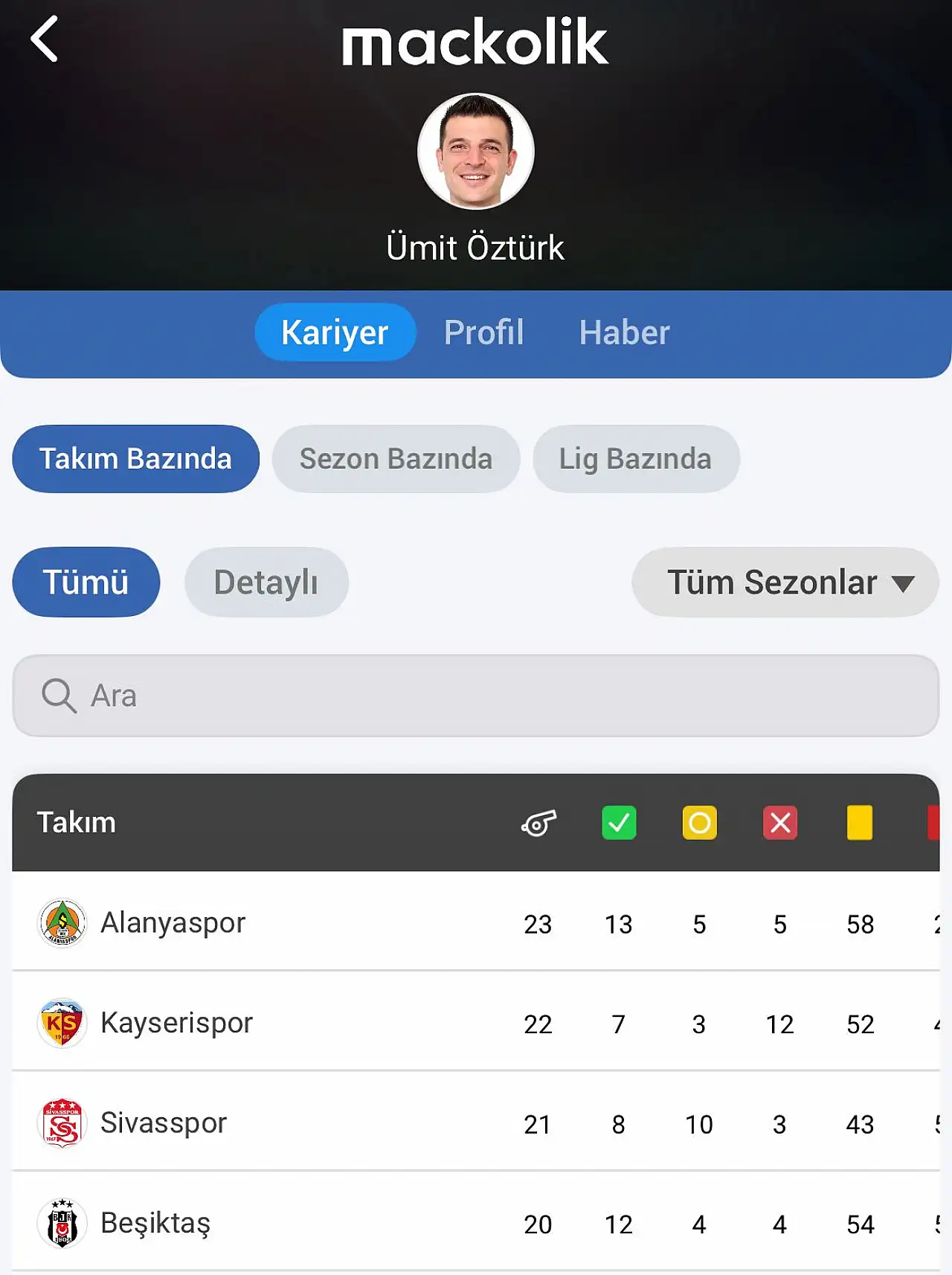Switch to the Profil tab
The height and width of the screenshot is (1275, 952).
click(x=483, y=333)
